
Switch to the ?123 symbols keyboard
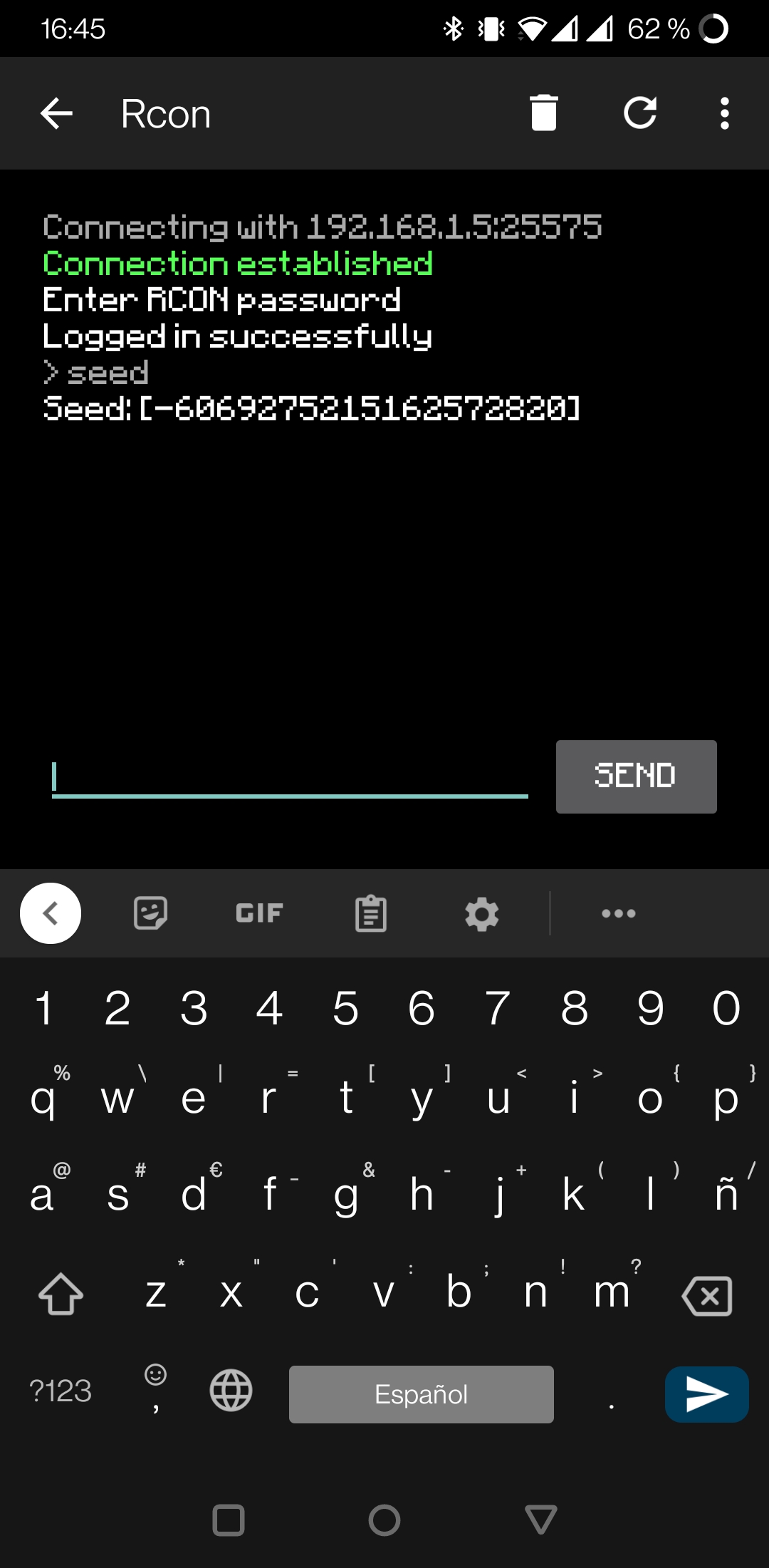coord(61,1391)
